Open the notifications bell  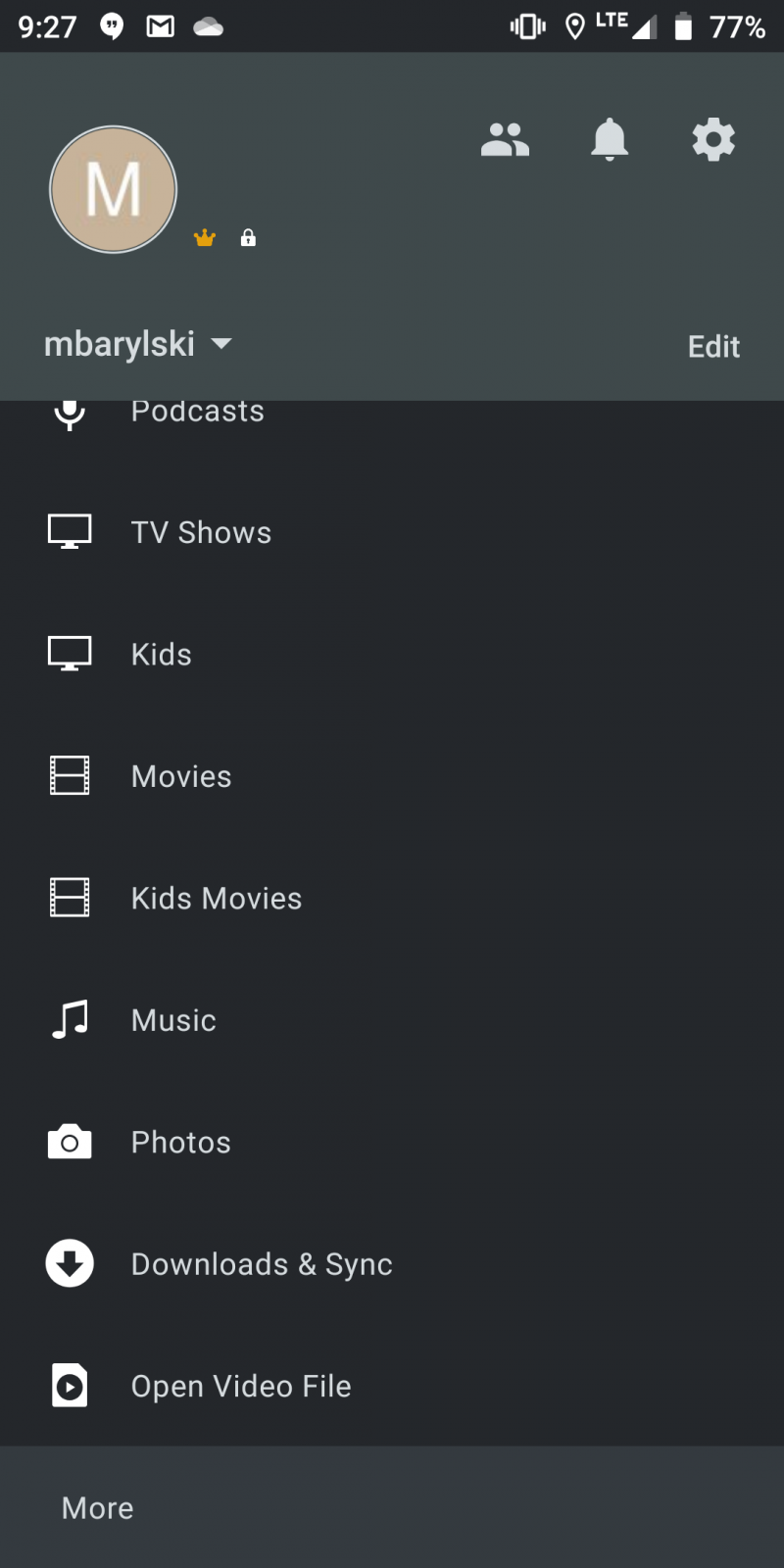[609, 140]
